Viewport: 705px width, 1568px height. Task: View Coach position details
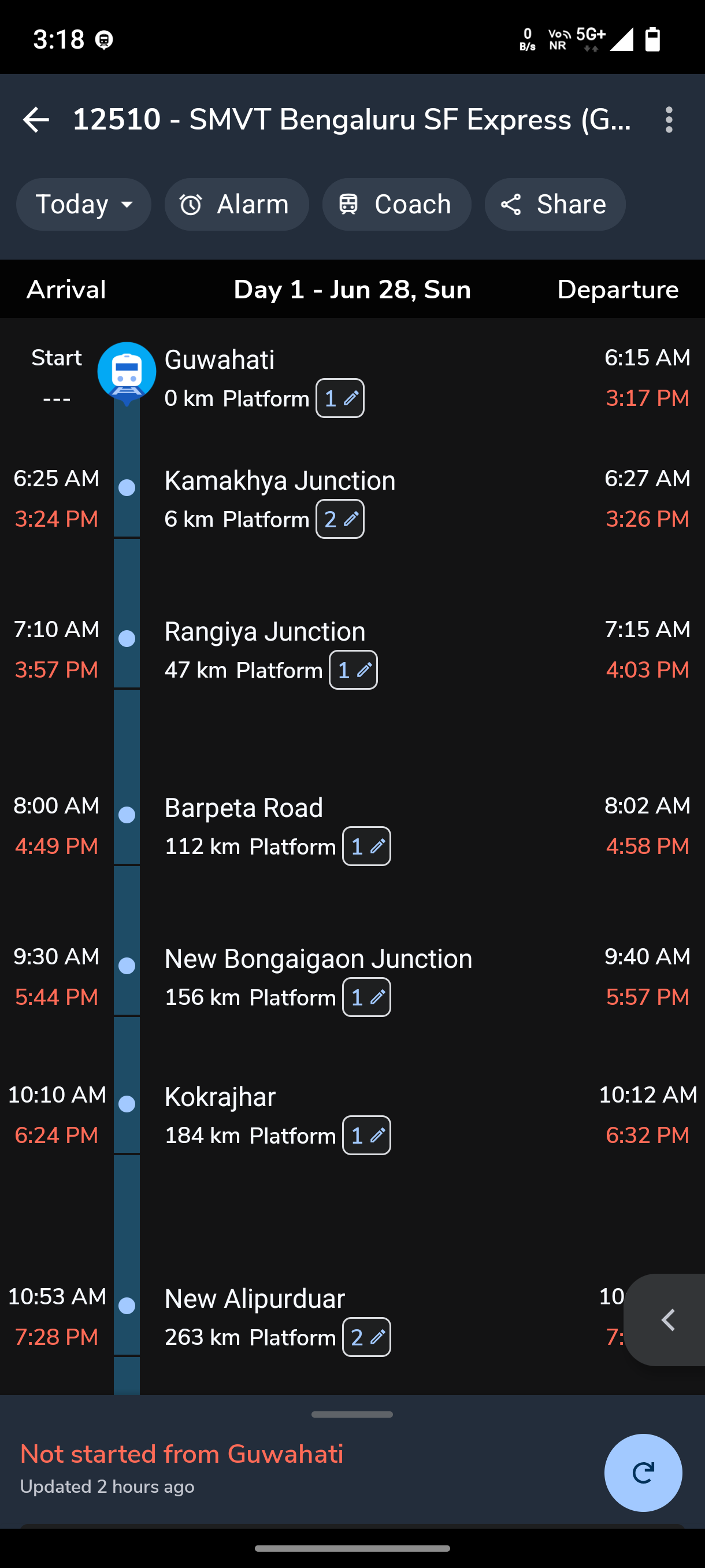396,205
